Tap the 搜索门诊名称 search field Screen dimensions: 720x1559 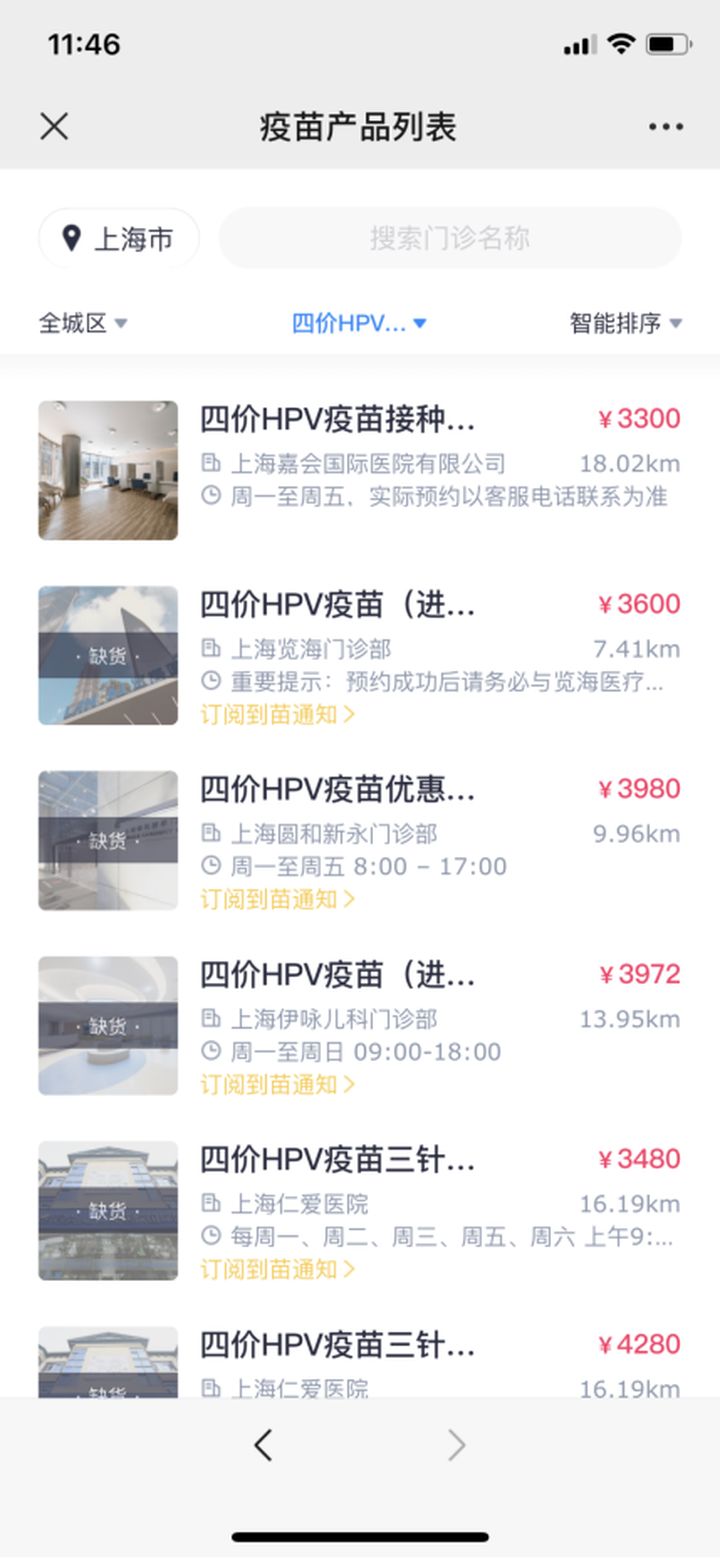click(x=450, y=237)
